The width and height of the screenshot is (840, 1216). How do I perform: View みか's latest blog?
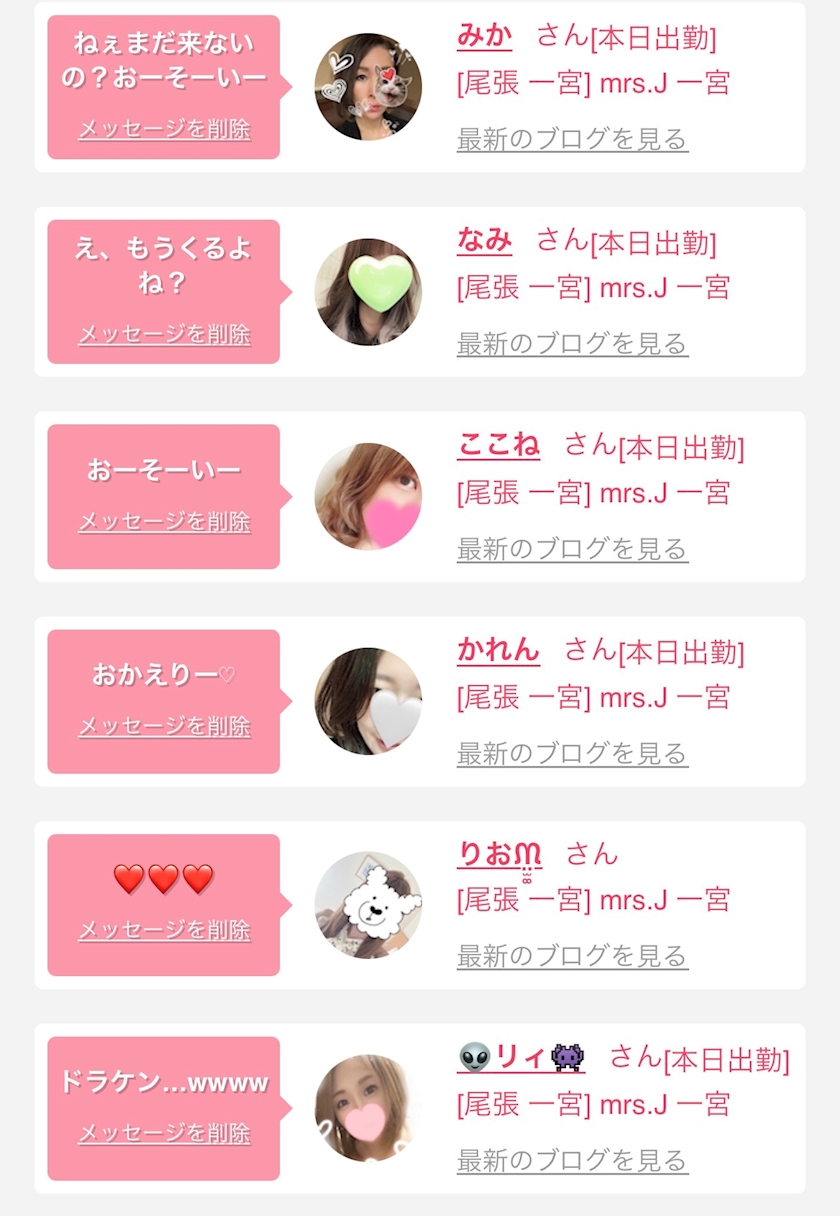point(572,139)
